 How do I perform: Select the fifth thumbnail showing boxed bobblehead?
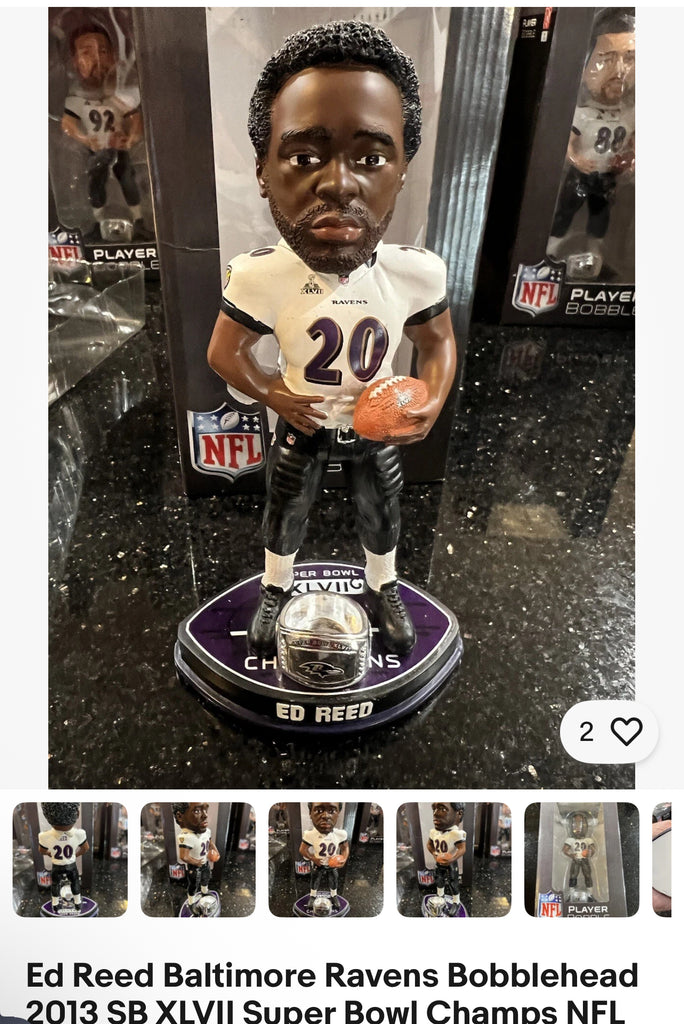582,859
